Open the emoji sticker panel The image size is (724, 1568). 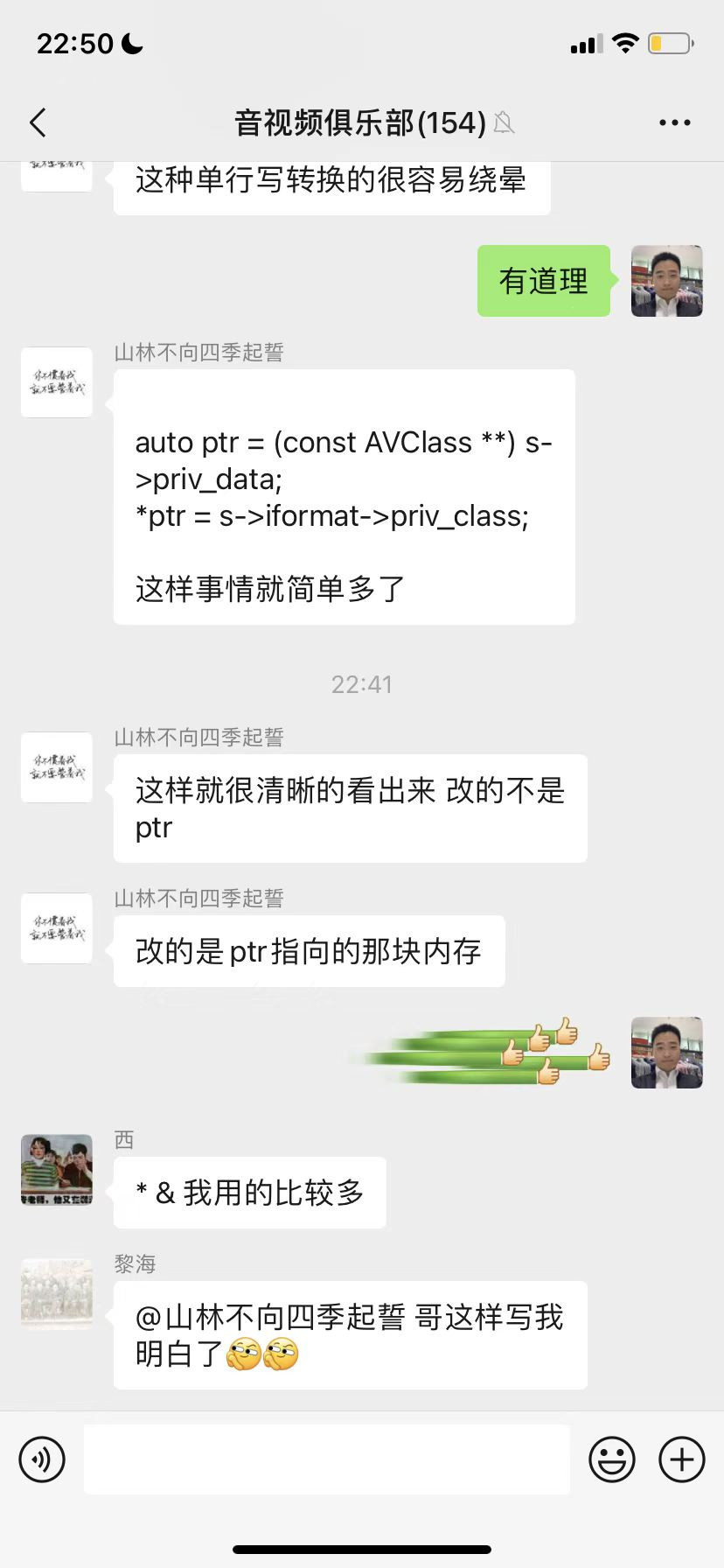pyautogui.click(x=611, y=1459)
